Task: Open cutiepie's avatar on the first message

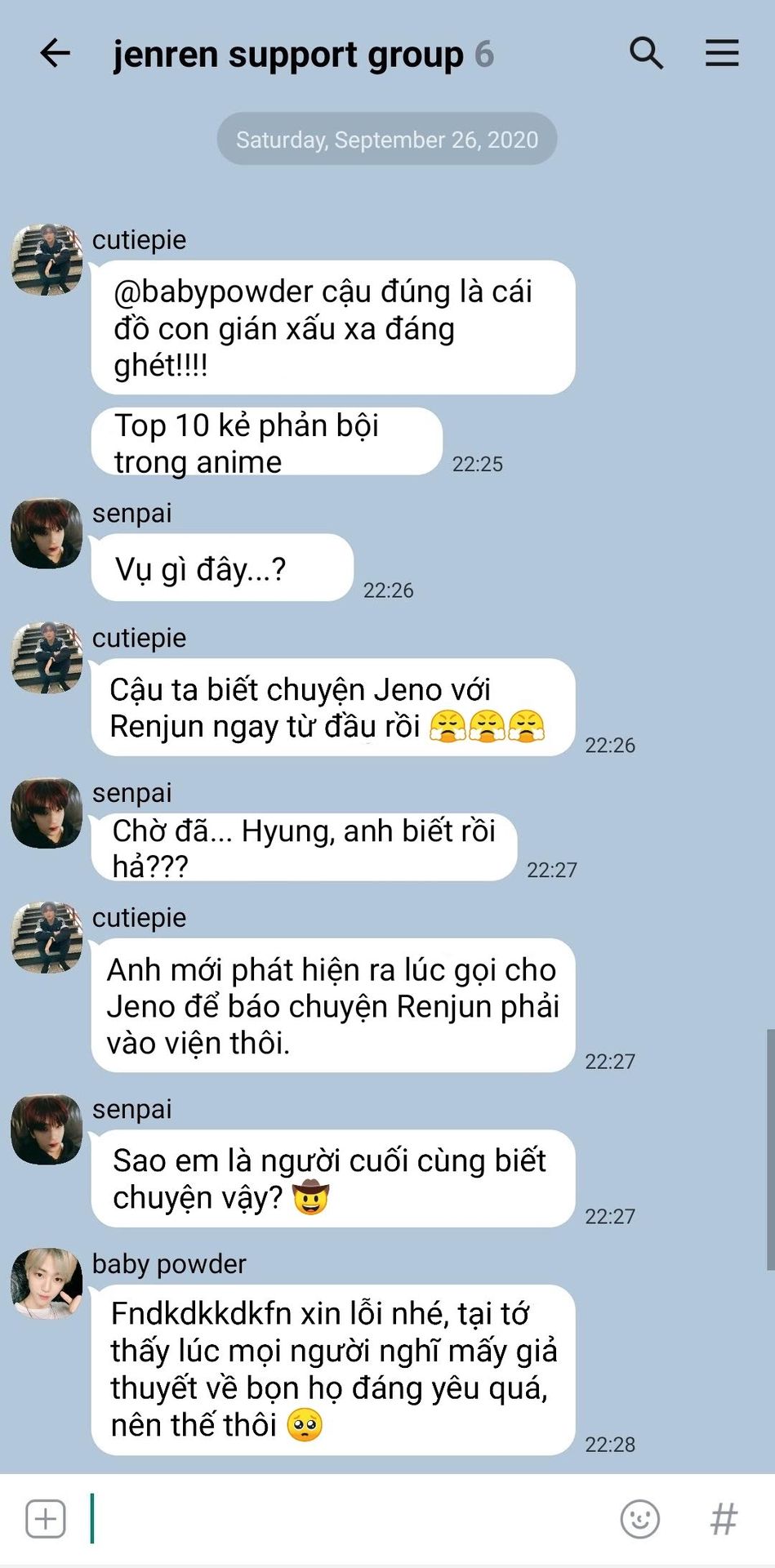Action: [47, 260]
